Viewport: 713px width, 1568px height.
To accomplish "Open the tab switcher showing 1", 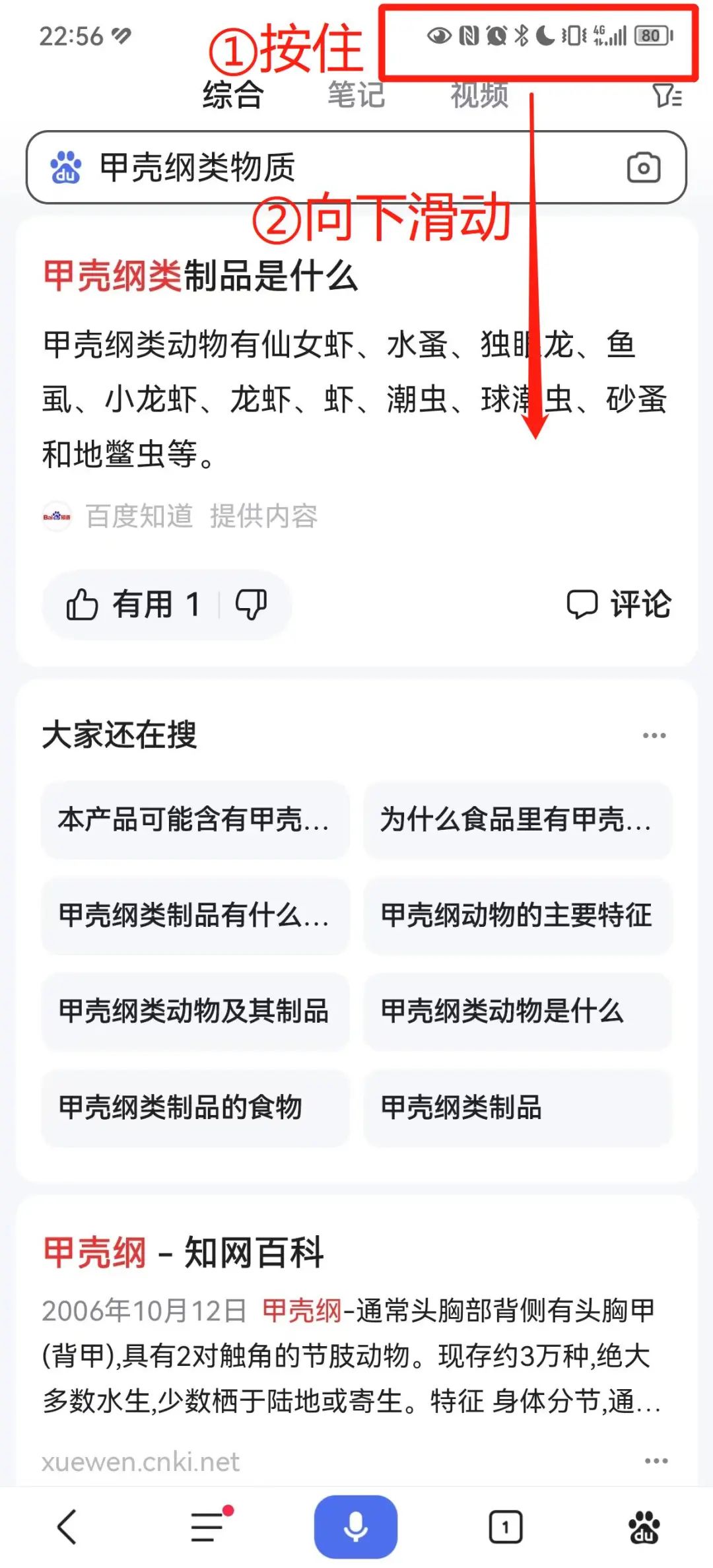I will click(x=505, y=1526).
